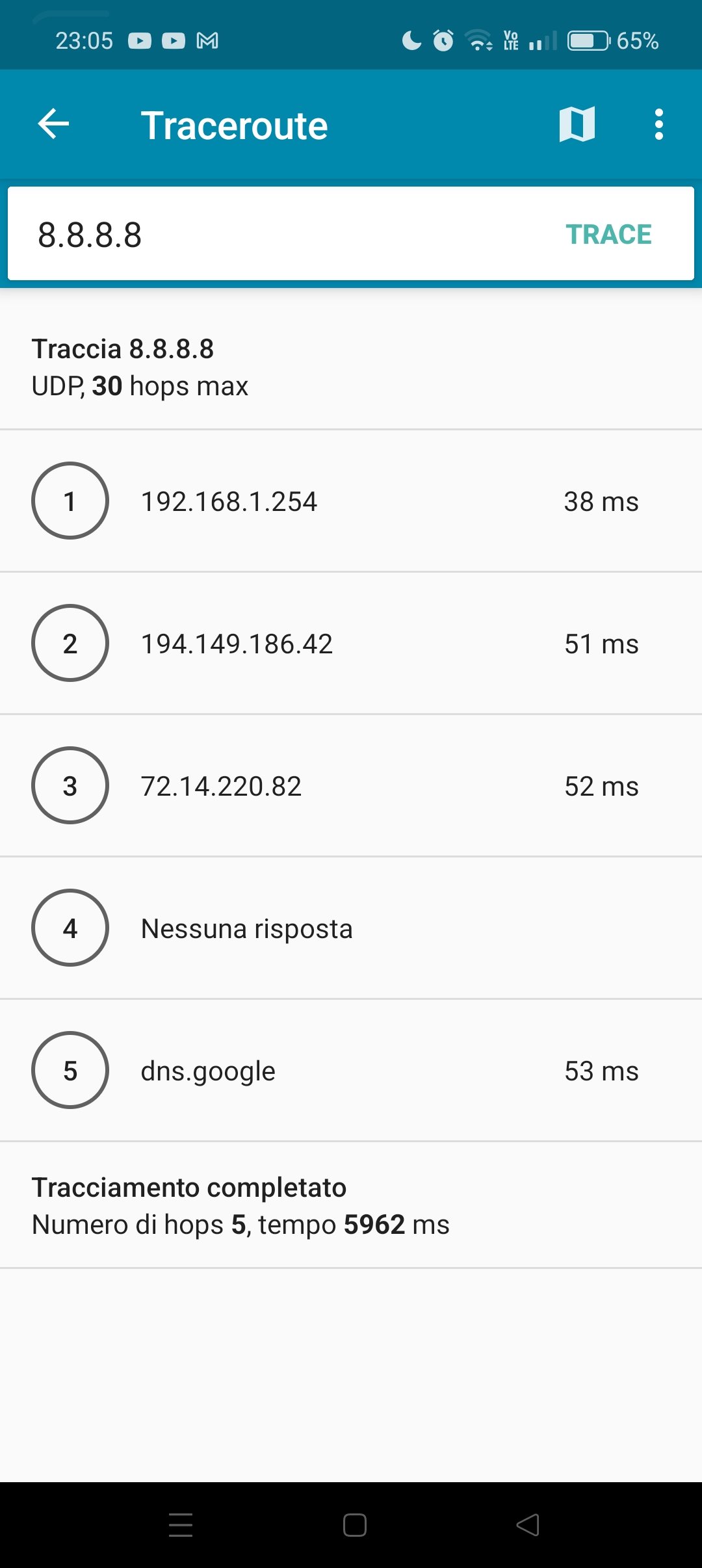Open the map view icon
702x1568 pixels.
(577, 124)
